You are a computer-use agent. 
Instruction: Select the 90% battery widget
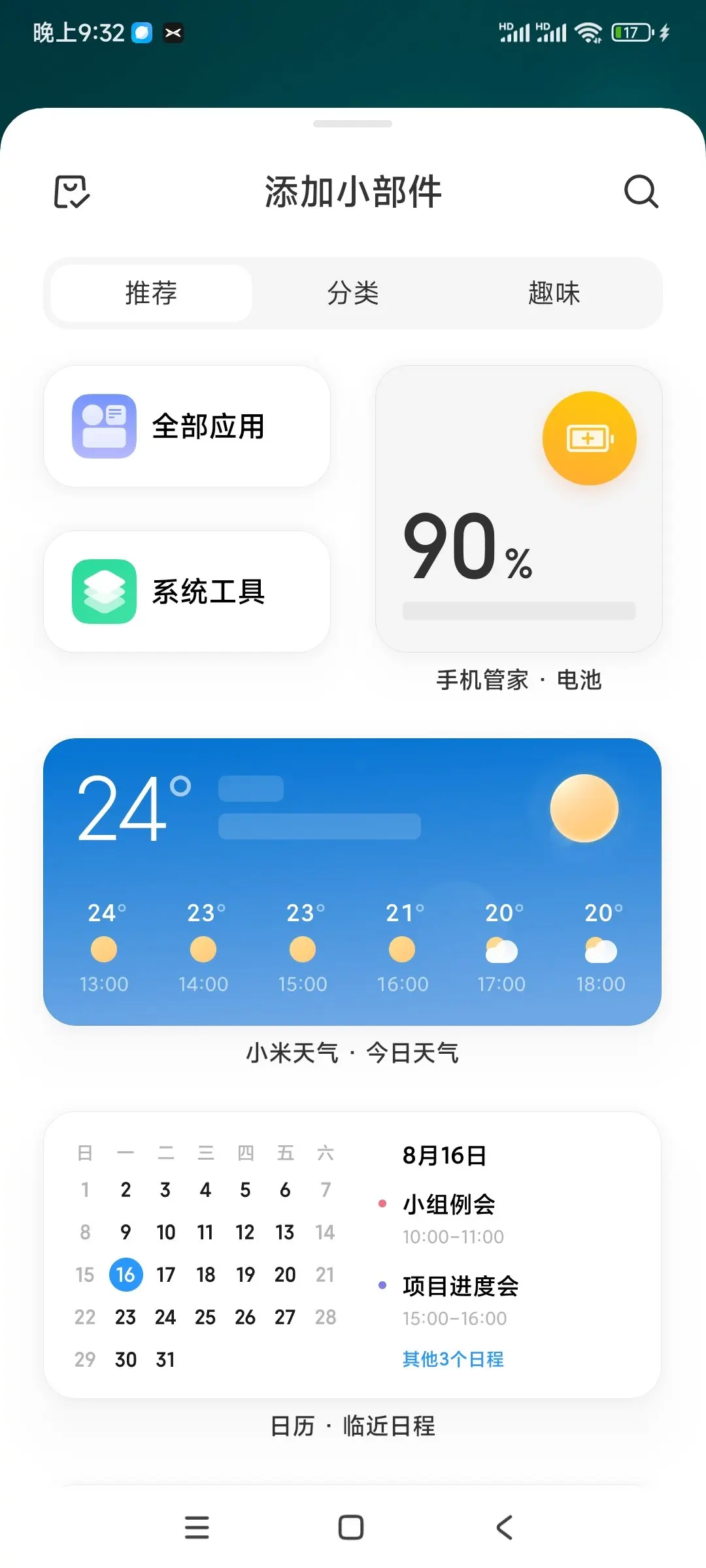coord(519,509)
